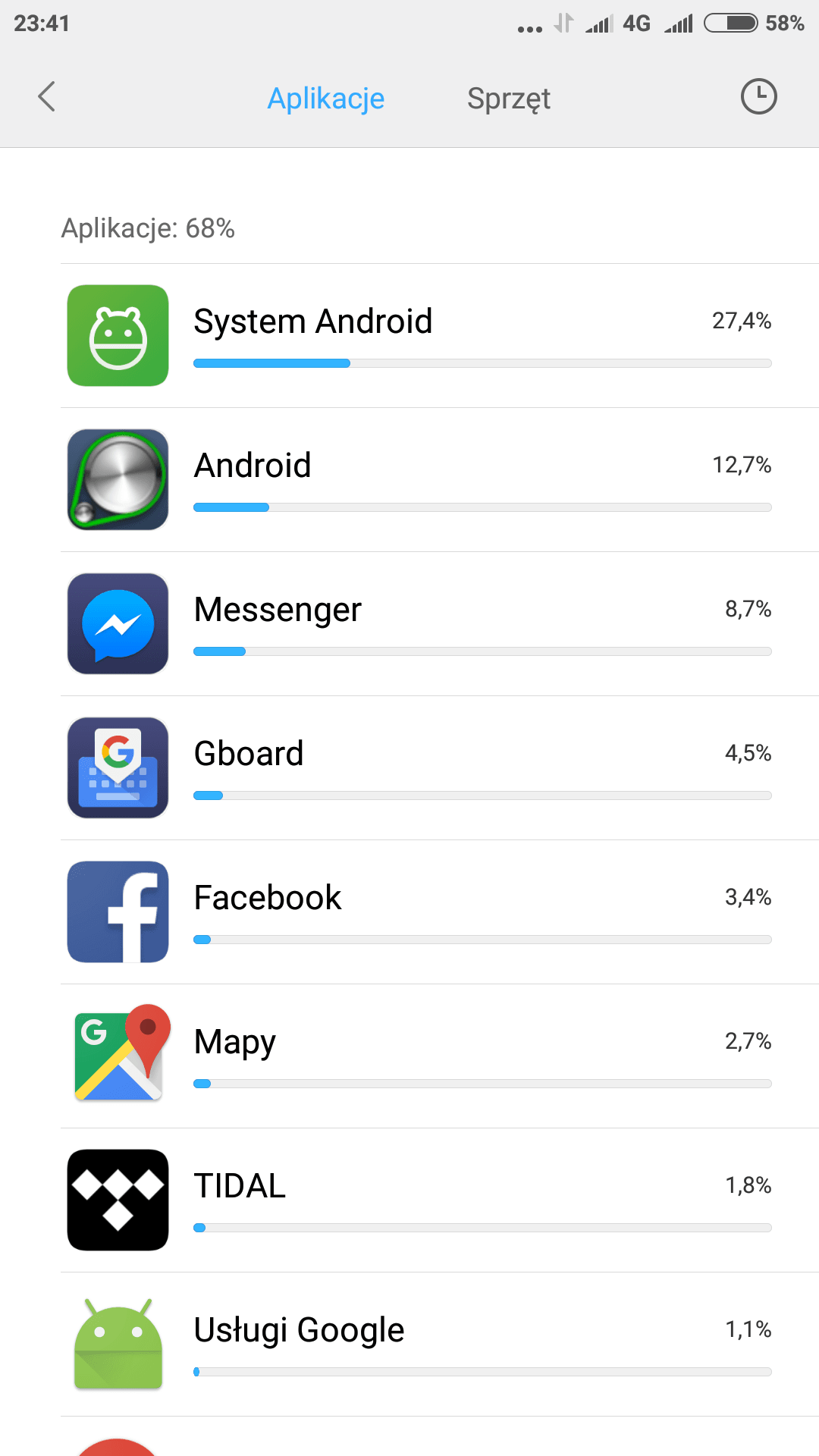The height and width of the screenshot is (1456, 819).
Task: Open the Android 12,7% row
Action: tap(440, 480)
